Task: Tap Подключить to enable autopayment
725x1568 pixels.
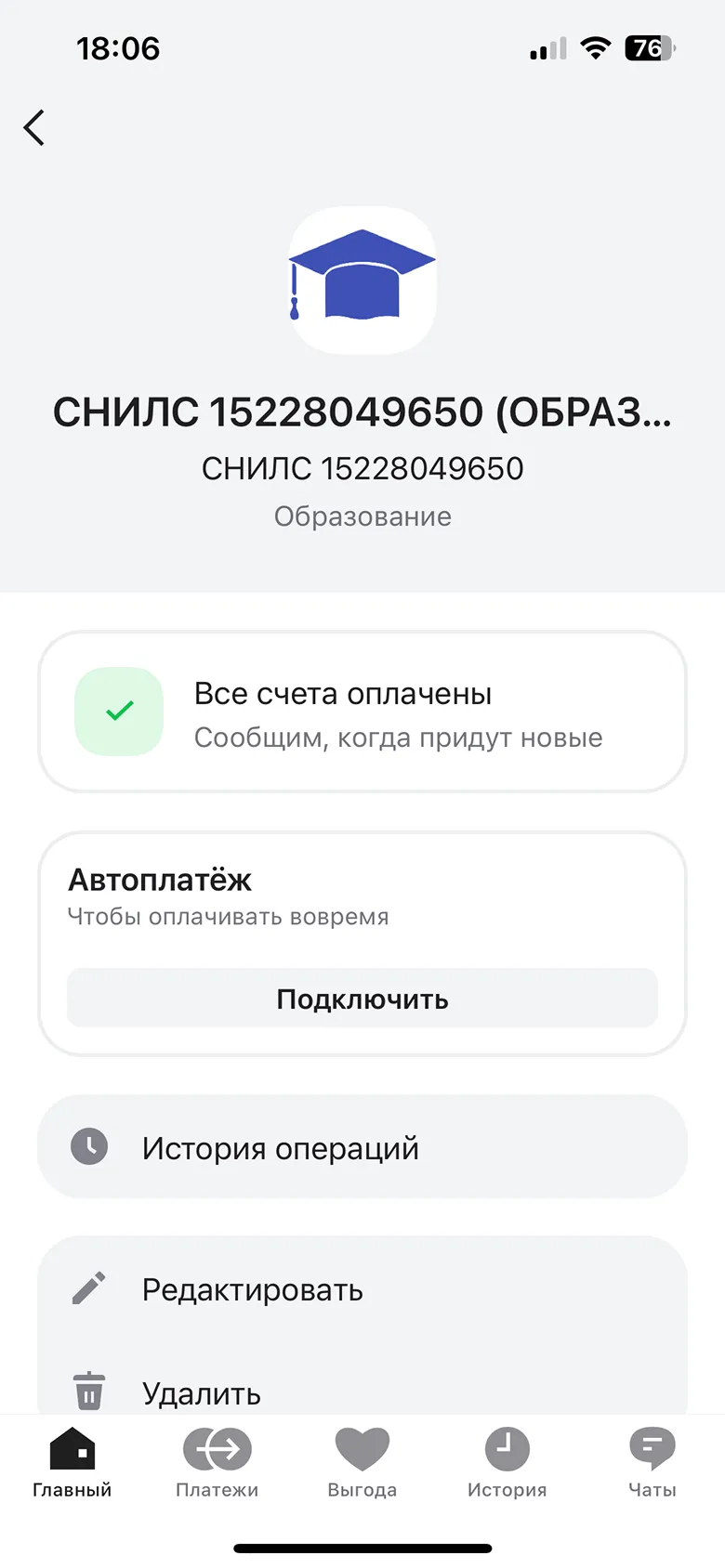Action: pyautogui.click(x=362, y=999)
